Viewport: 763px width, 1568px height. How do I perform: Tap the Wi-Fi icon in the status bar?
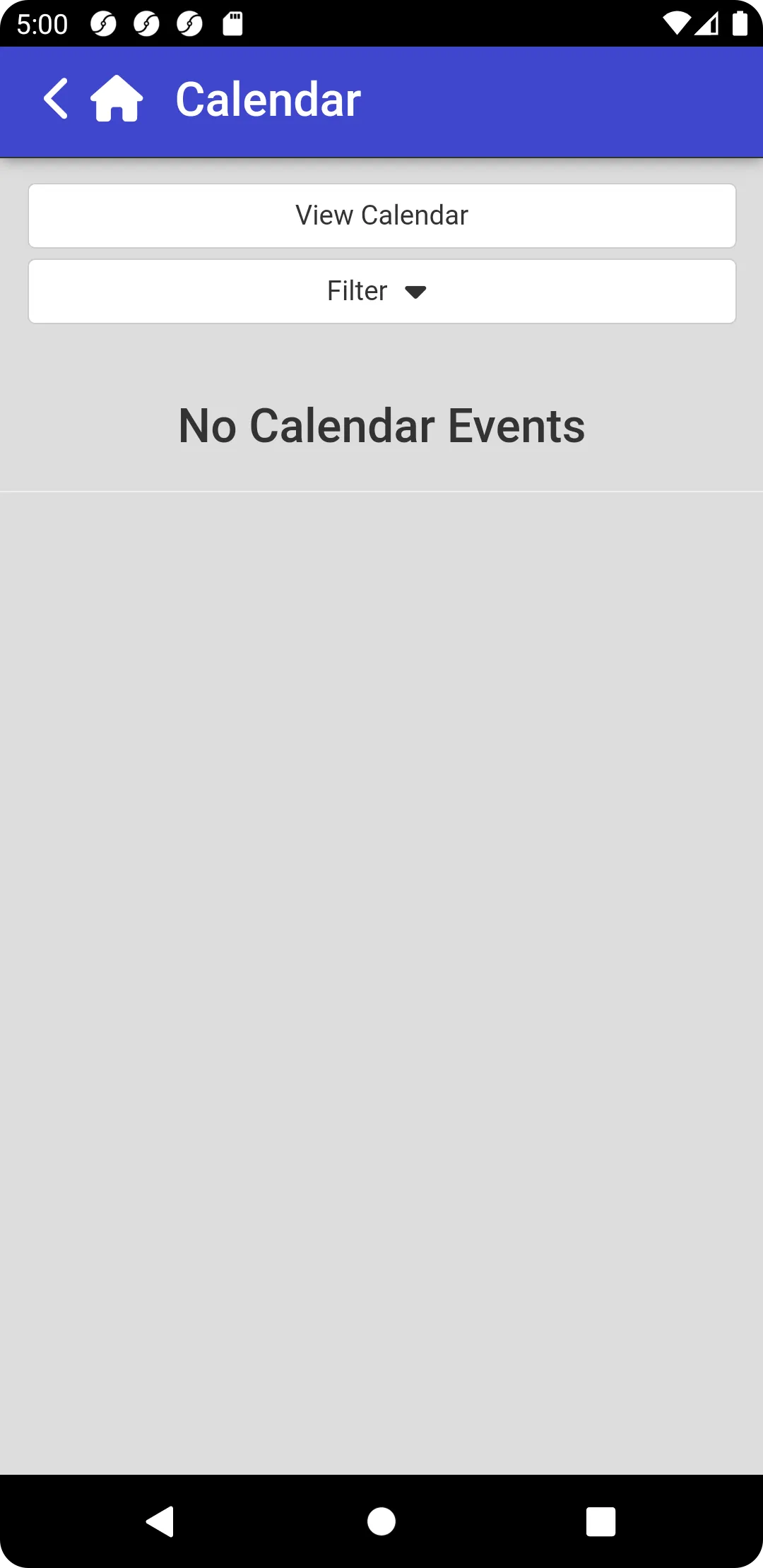tap(676, 23)
